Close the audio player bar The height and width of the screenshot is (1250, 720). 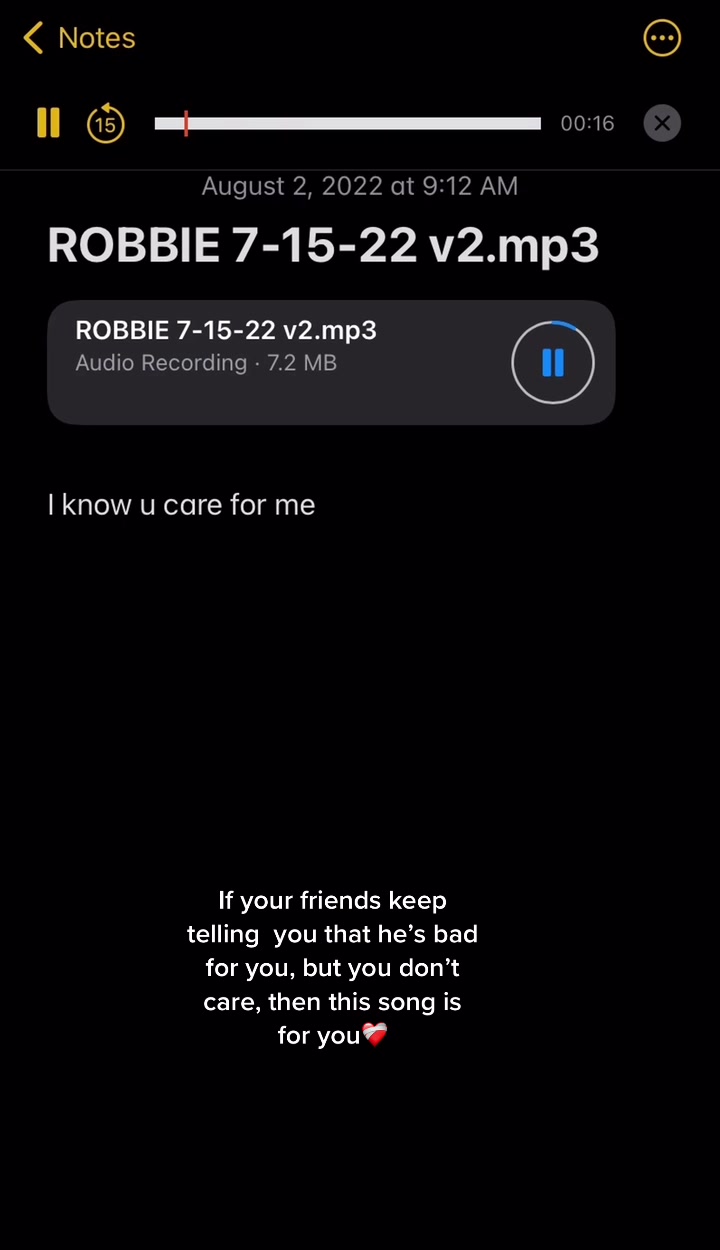[x=661, y=123]
